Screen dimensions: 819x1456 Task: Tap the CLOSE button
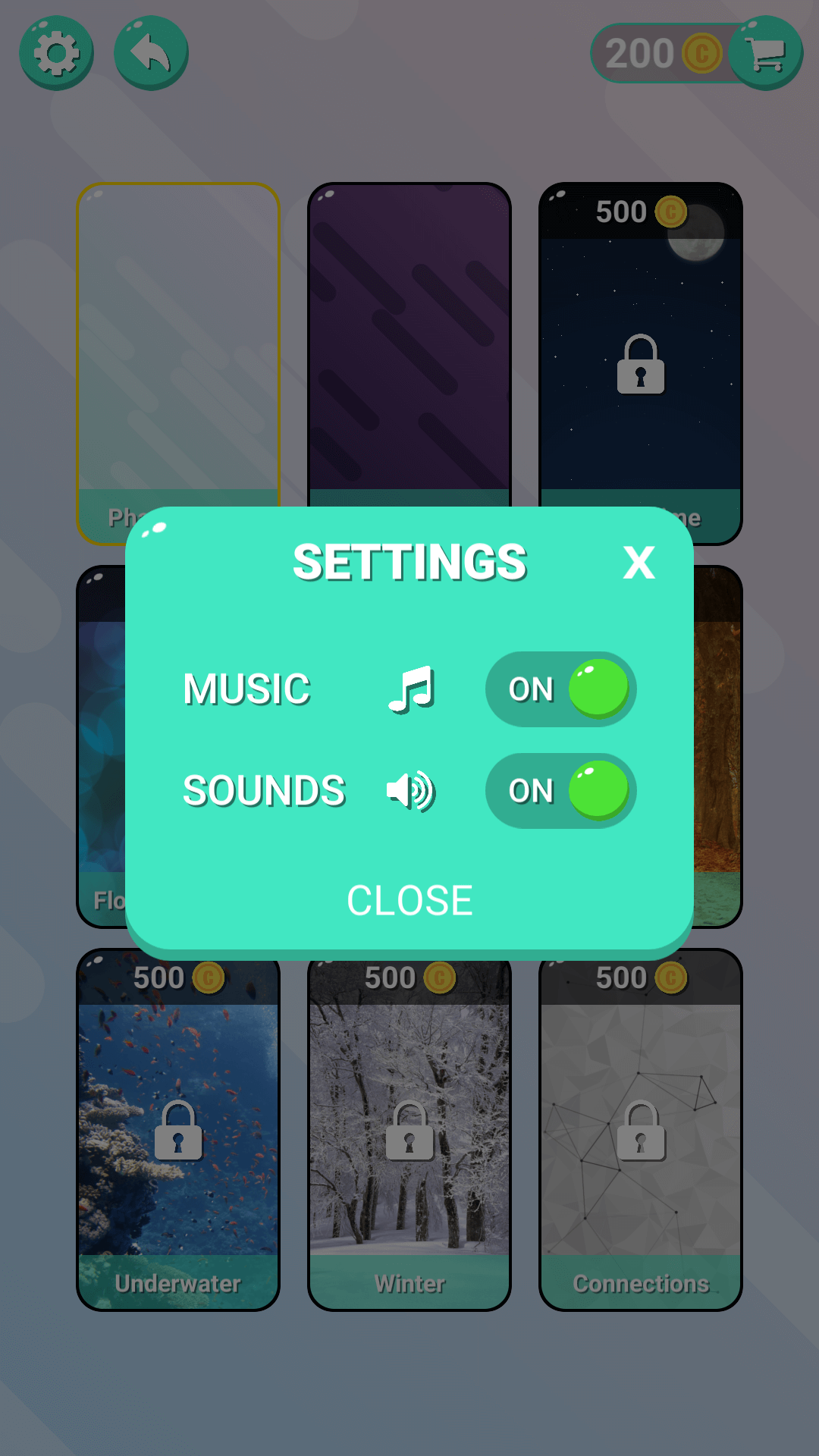409,900
